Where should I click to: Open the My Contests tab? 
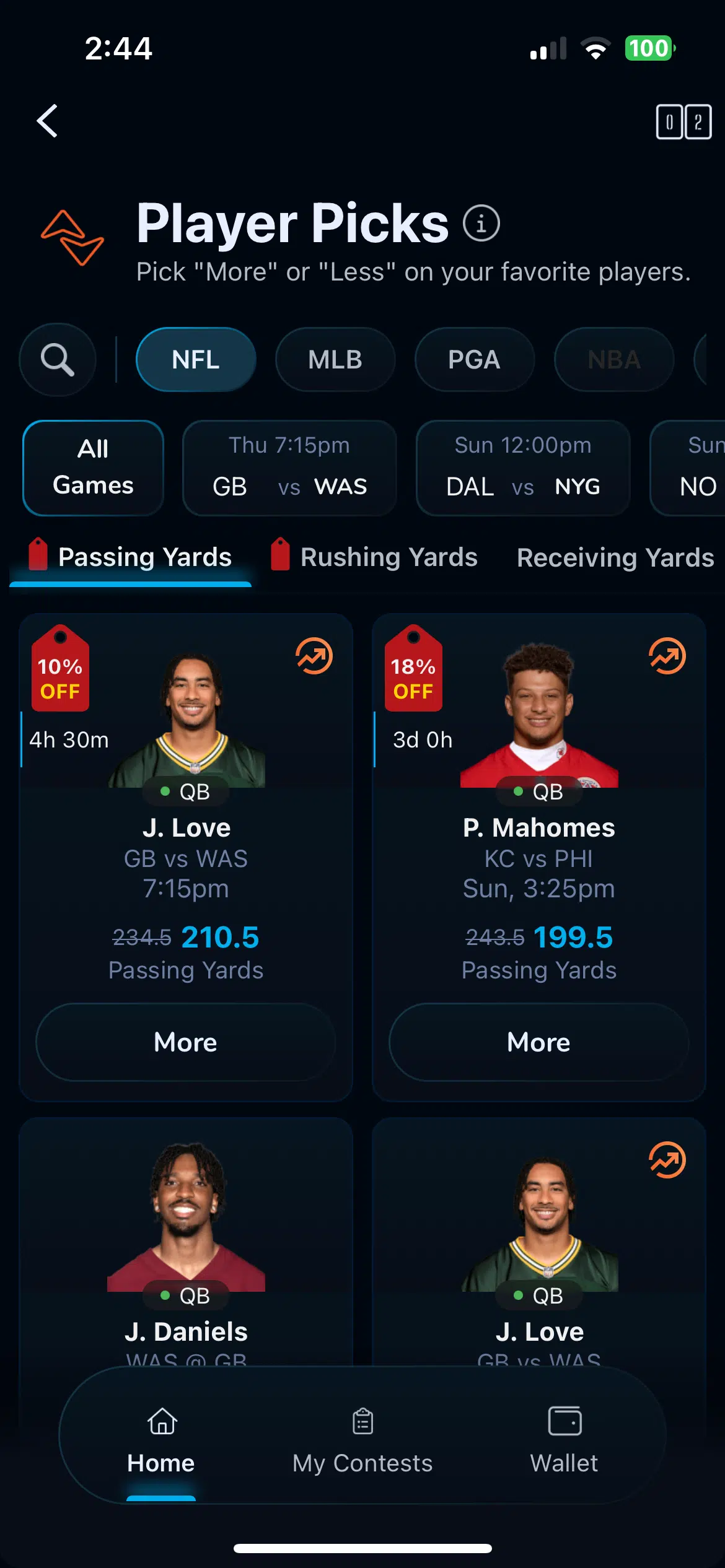pos(362,1443)
